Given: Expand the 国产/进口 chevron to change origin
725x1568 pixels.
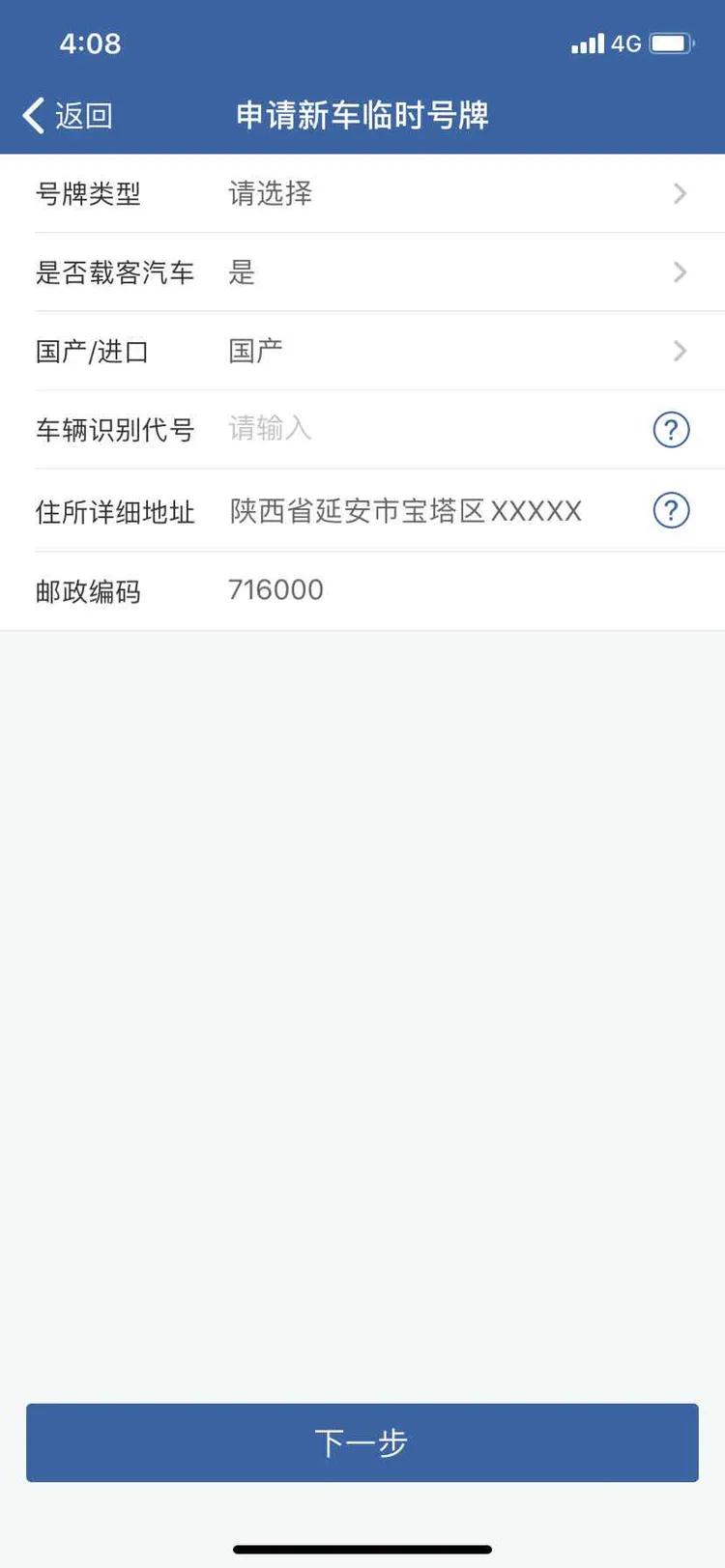Looking at the screenshot, I should tap(680, 351).
